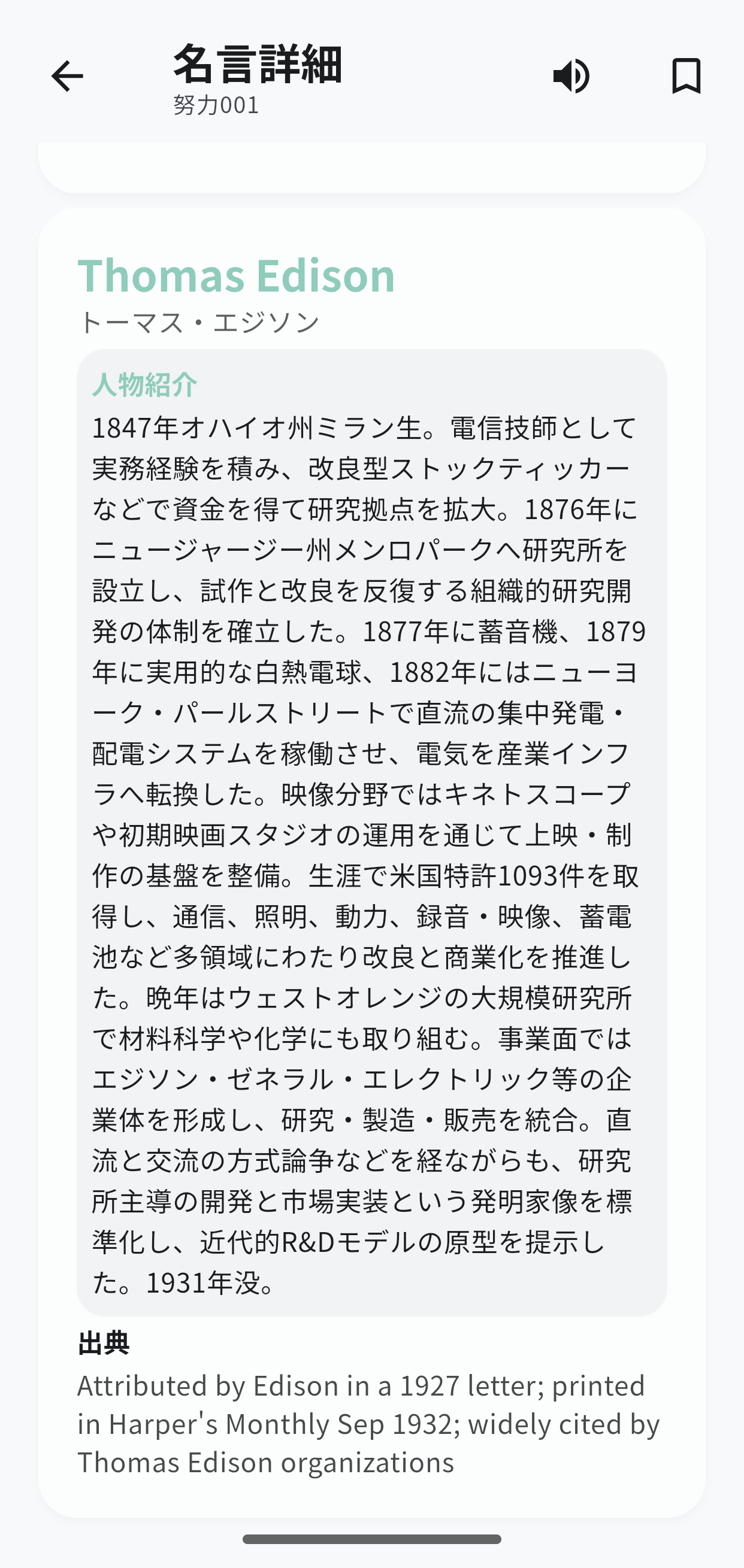Screen dimensions: 744x1568
Task: Play the quote audio with speaker icon
Action: click(571, 76)
